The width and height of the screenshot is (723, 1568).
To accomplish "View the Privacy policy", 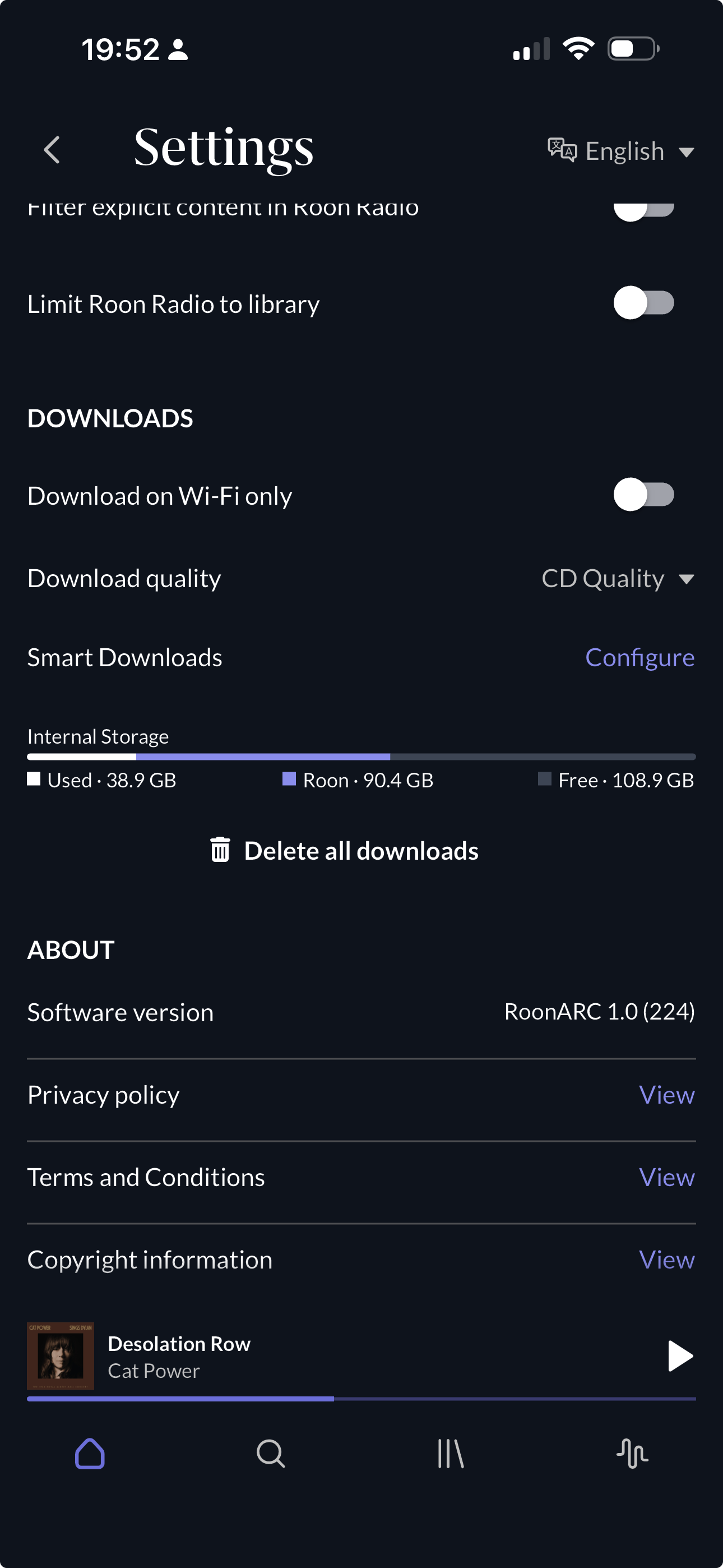I will [x=666, y=1095].
